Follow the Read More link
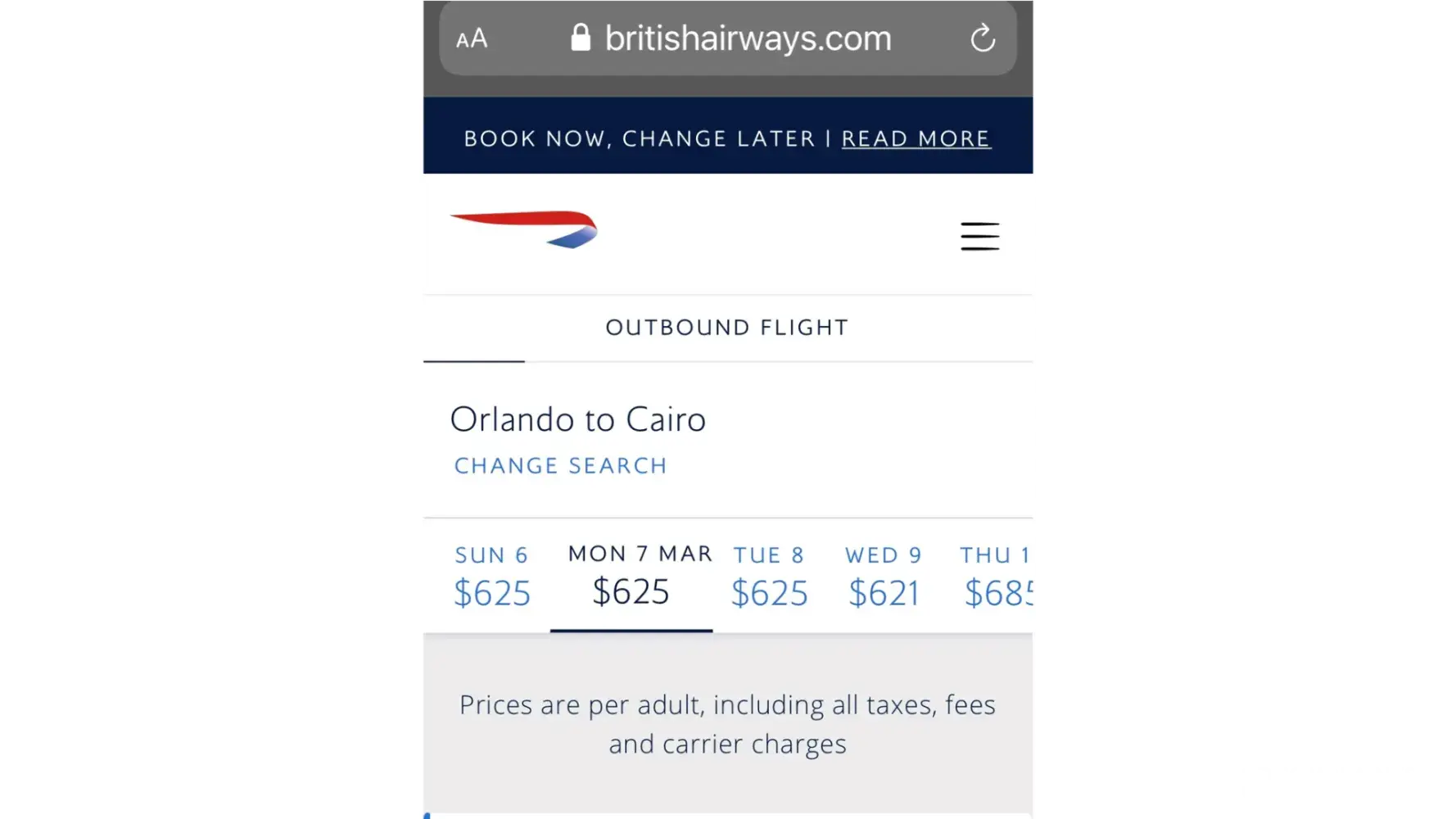This screenshot has width=1456, height=819. tap(916, 138)
